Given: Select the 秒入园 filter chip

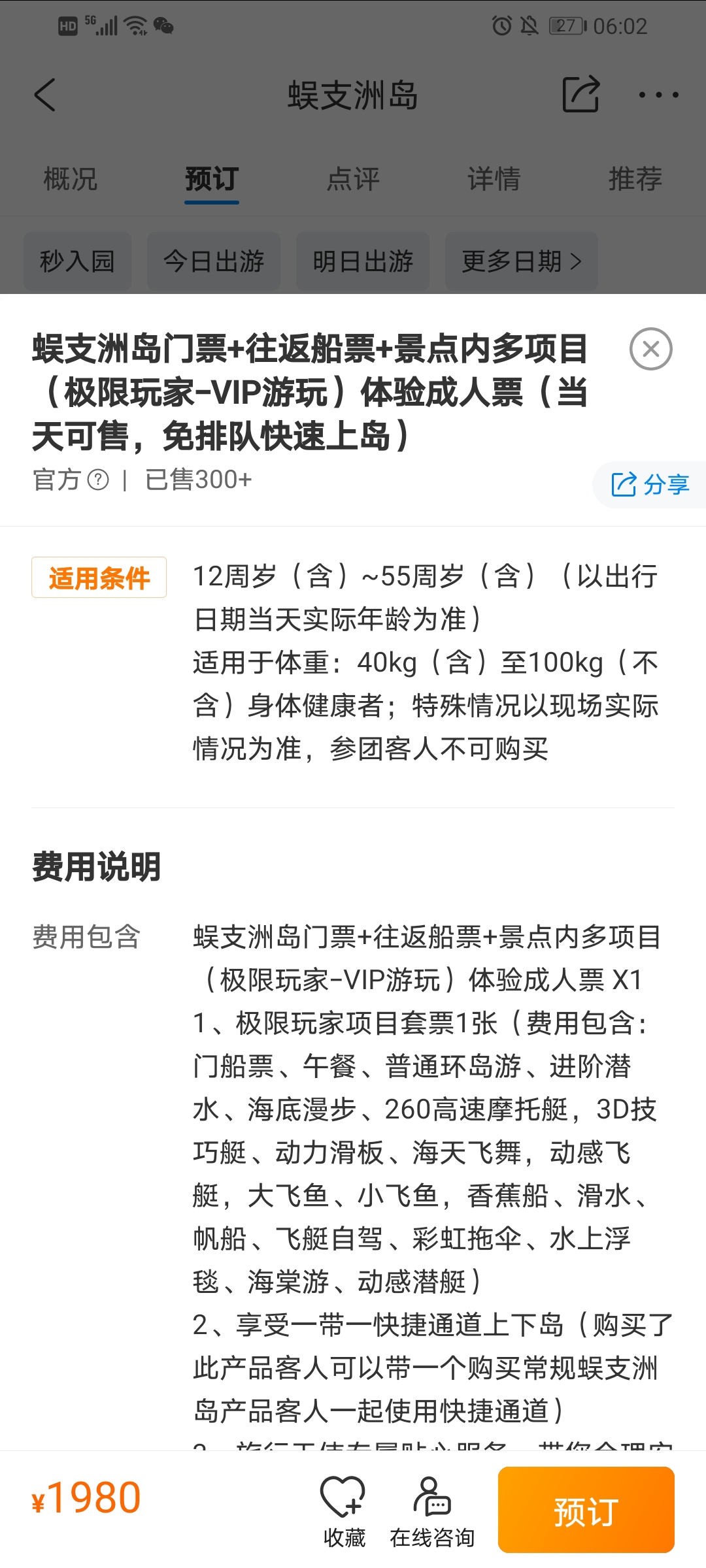Looking at the screenshot, I should [x=77, y=261].
